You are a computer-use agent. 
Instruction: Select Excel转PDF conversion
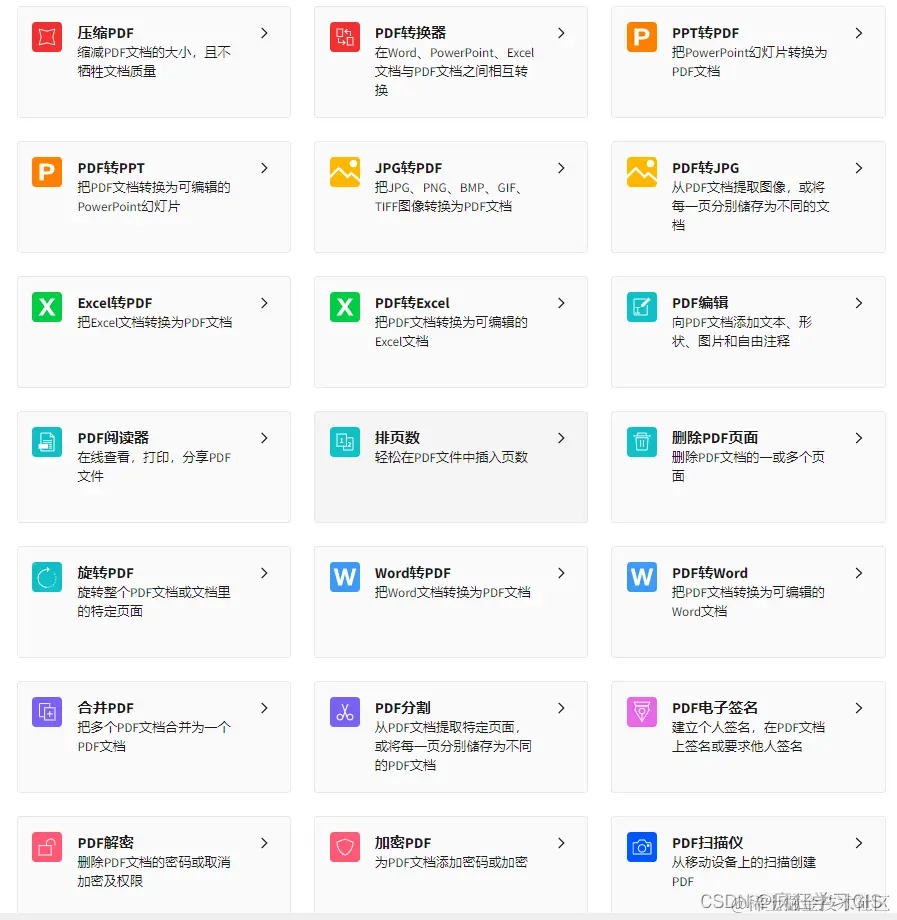tap(153, 331)
